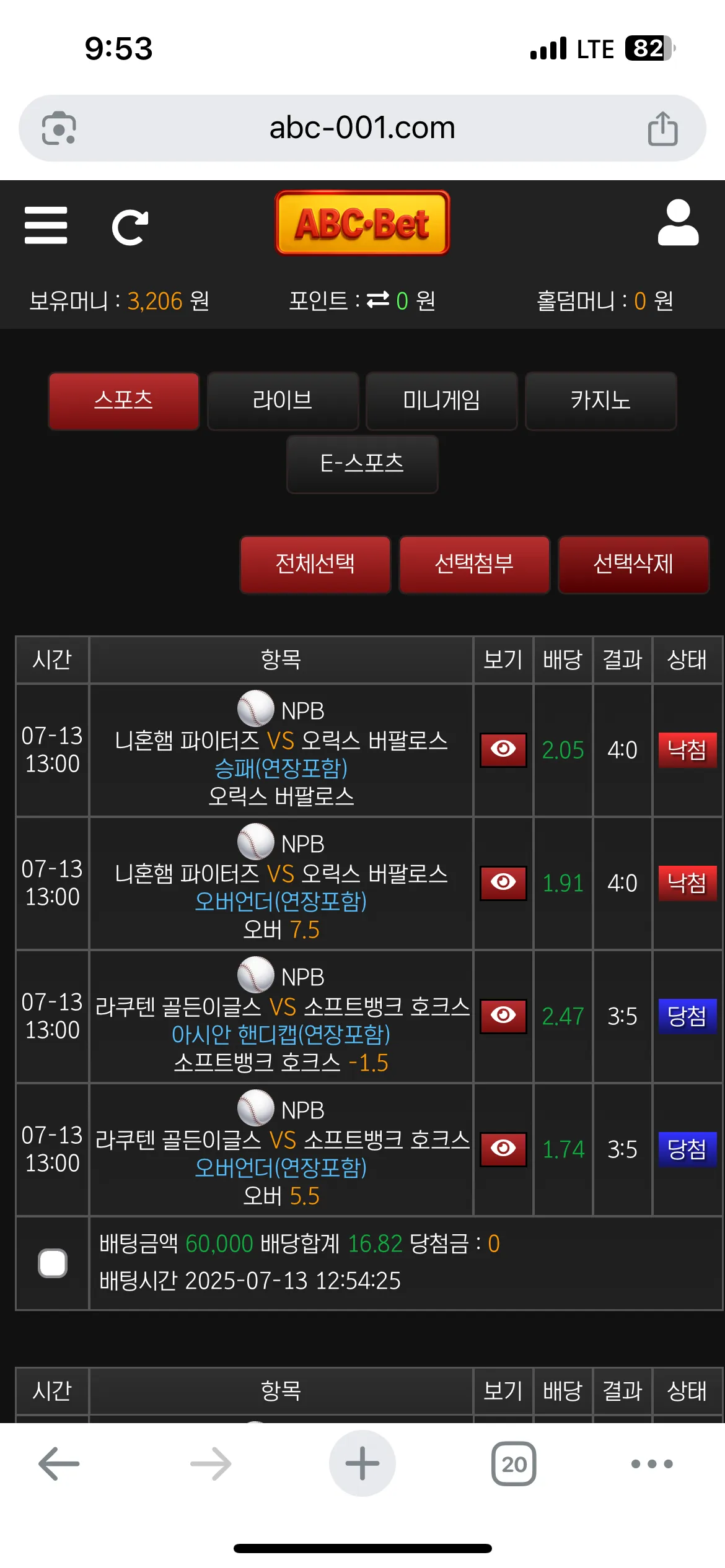Open the browser tabs switcher showing 20
Screen dimensions: 725x1568
(x=514, y=1464)
